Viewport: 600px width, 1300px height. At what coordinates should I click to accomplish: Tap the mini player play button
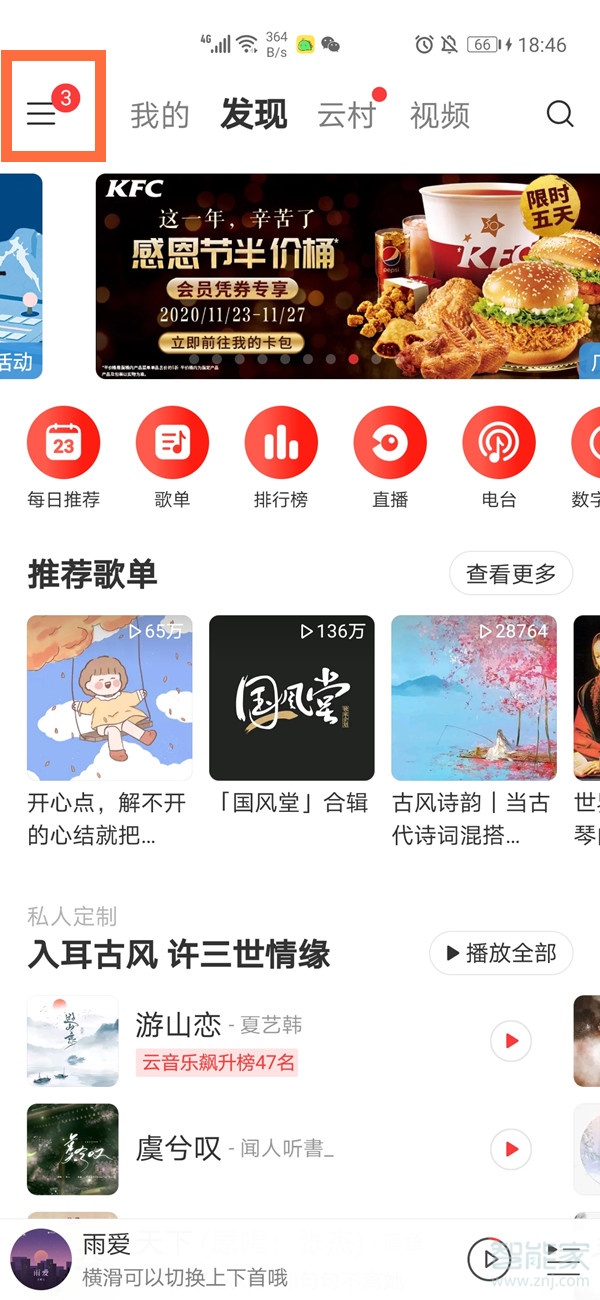tap(489, 1258)
